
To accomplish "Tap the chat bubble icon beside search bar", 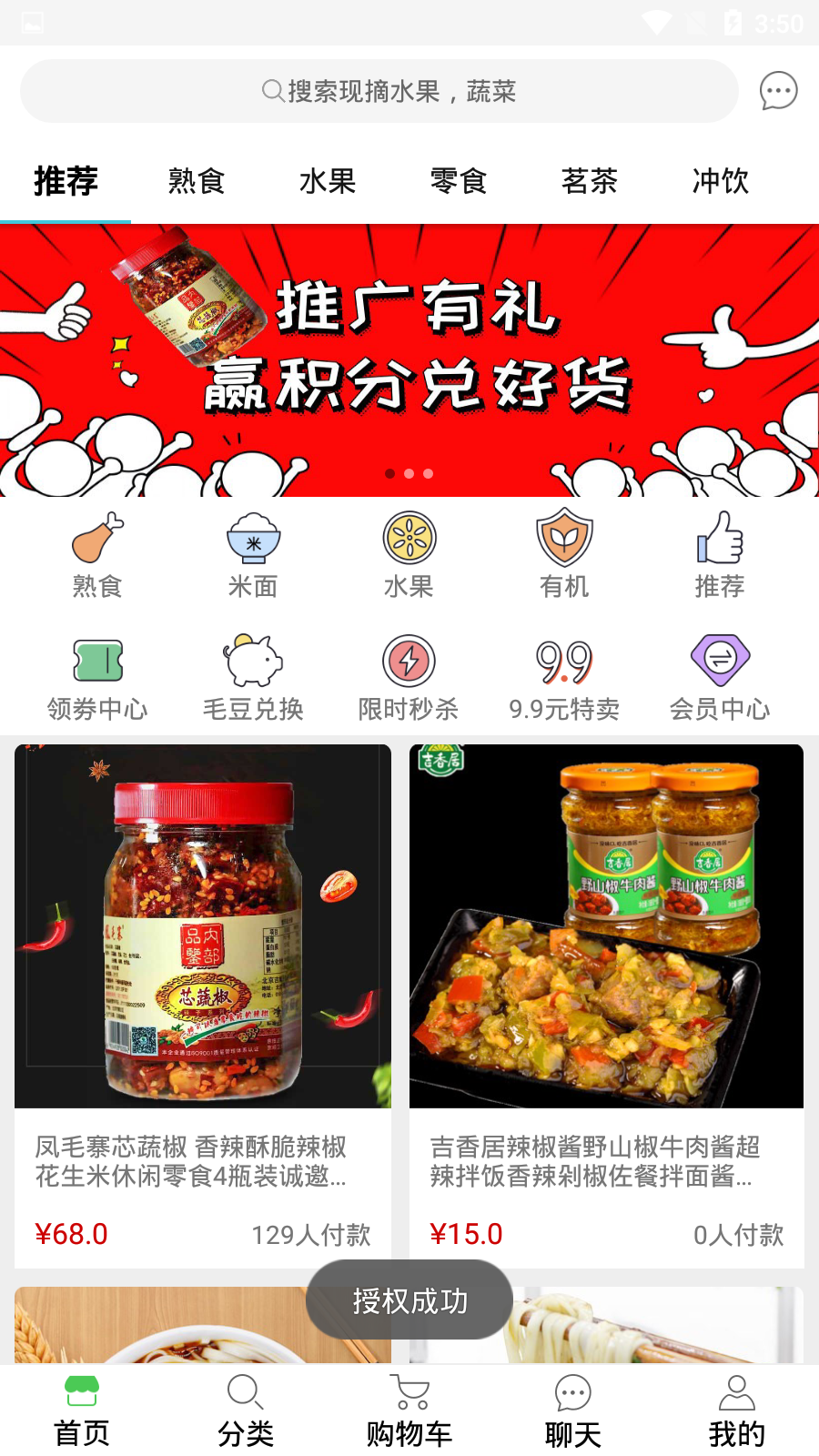I will pos(778,91).
